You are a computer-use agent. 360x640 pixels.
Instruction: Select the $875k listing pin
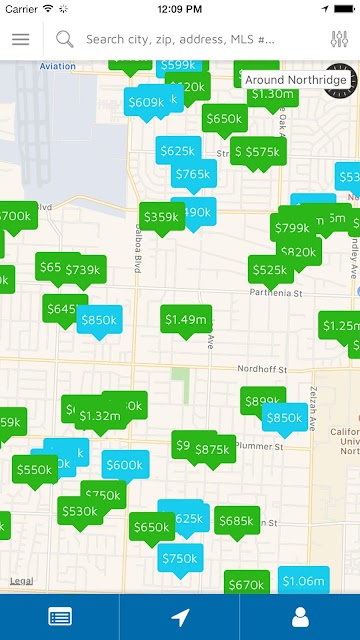[212, 450]
